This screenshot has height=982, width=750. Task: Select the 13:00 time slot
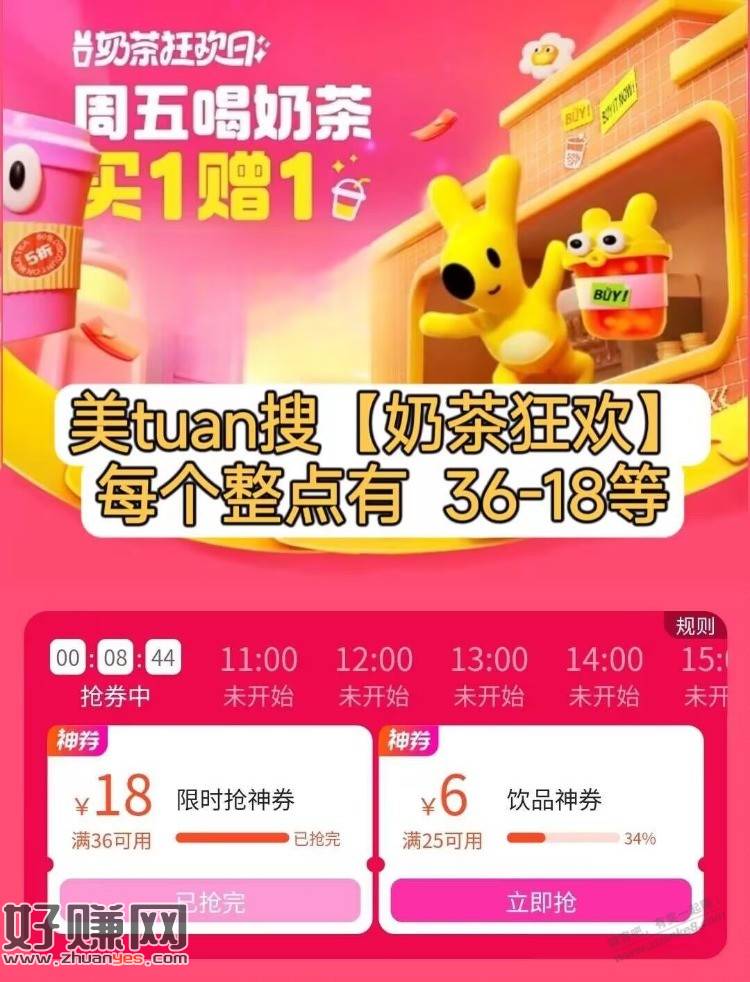tap(489, 675)
